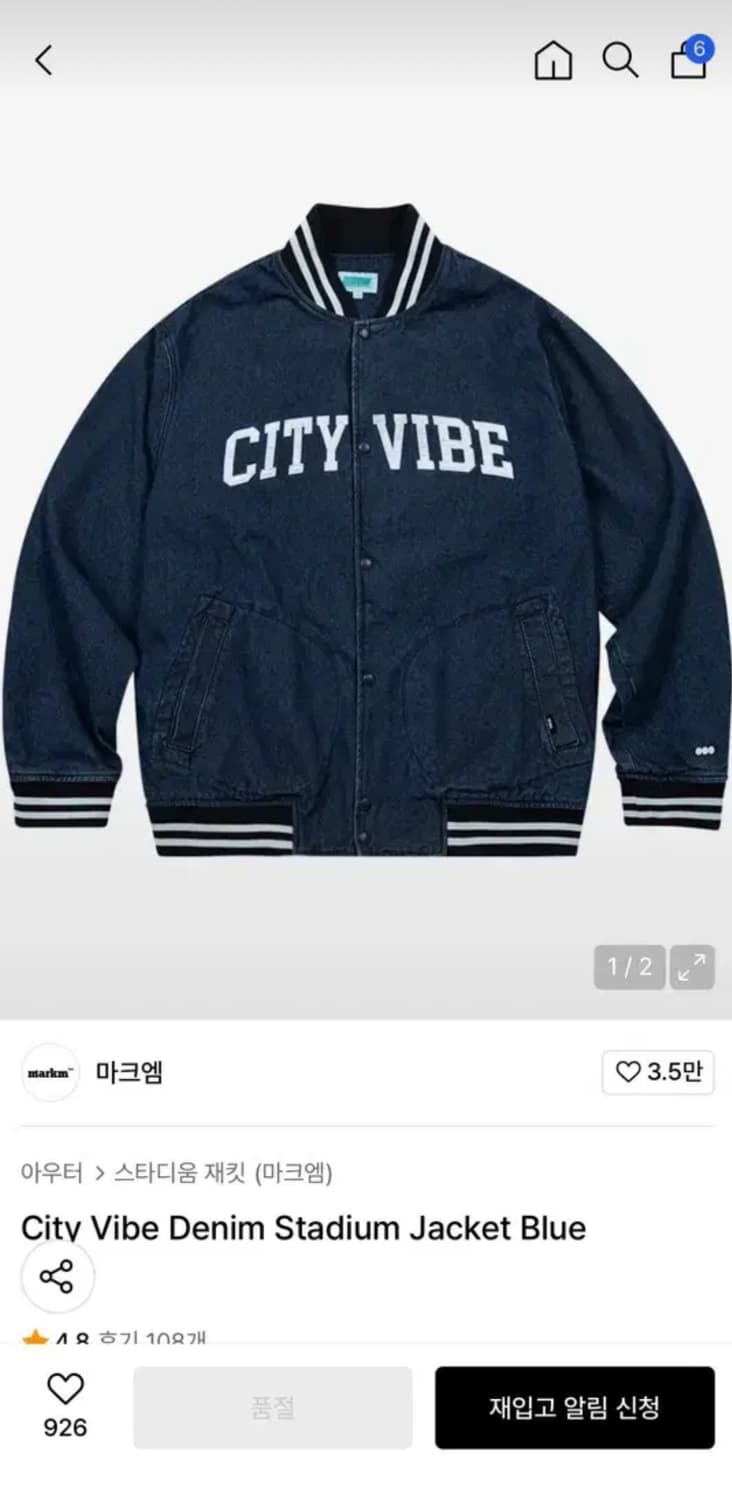Open the 아우터 category breadcrumb
This screenshot has width=732, height=1500.
[52, 1172]
